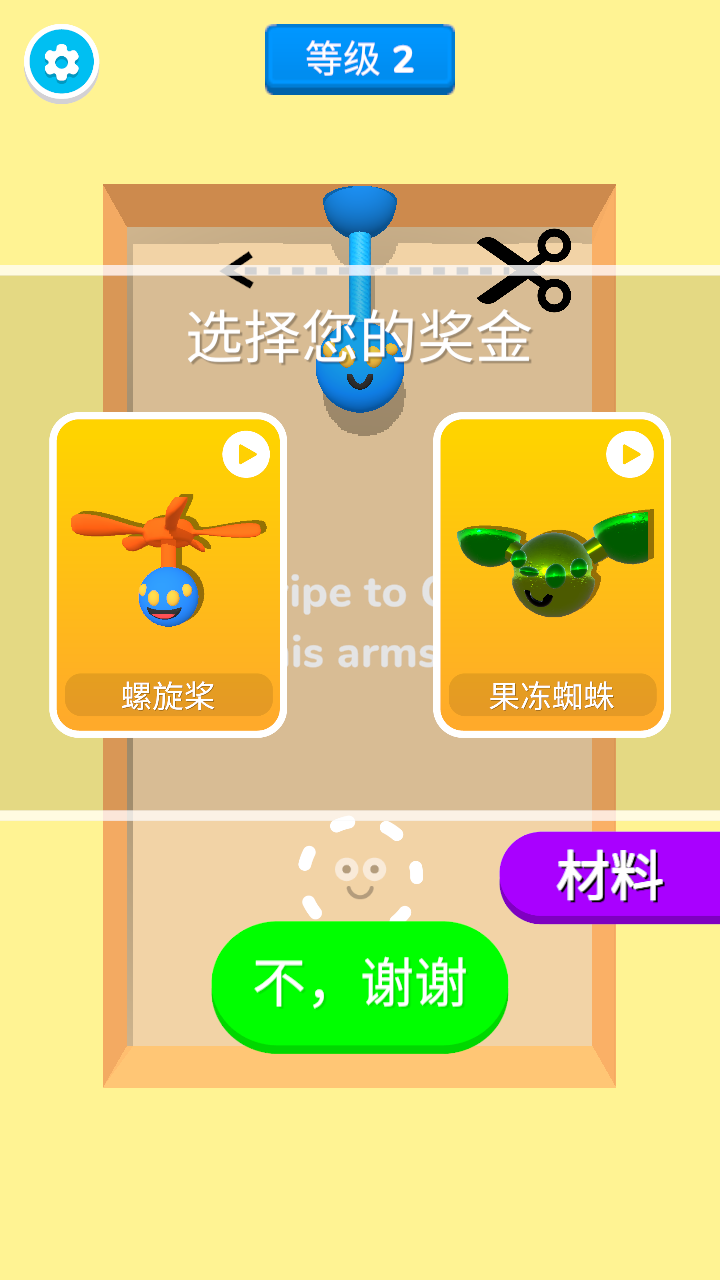Select the 螺旋桨 propeller reward card
This screenshot has height=1280, width=720.
click(168, 575)
